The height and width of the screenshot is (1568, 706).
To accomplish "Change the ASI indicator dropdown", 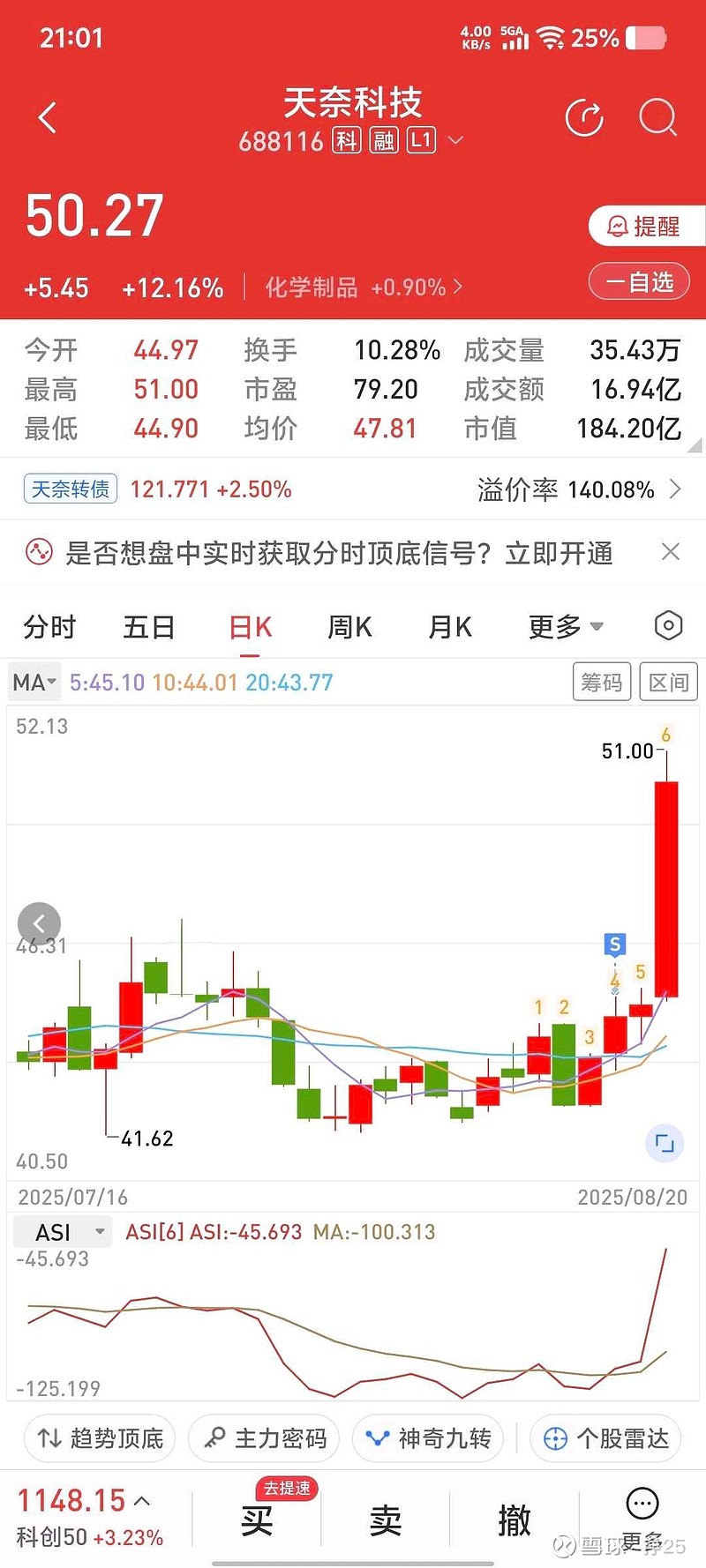I will [x=63, y=1232].
